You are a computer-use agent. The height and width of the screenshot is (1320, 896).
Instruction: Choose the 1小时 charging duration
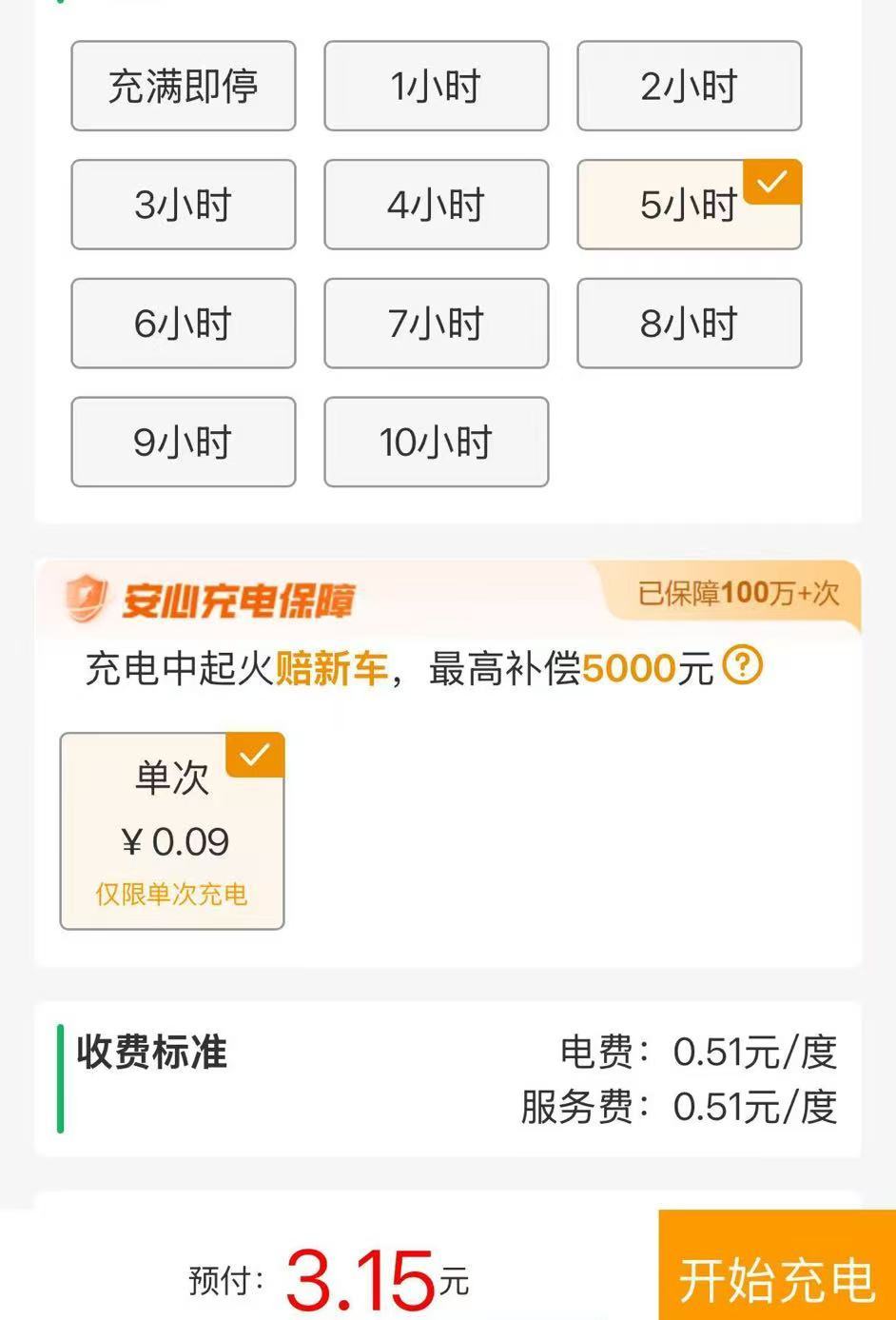coord(436,86)
